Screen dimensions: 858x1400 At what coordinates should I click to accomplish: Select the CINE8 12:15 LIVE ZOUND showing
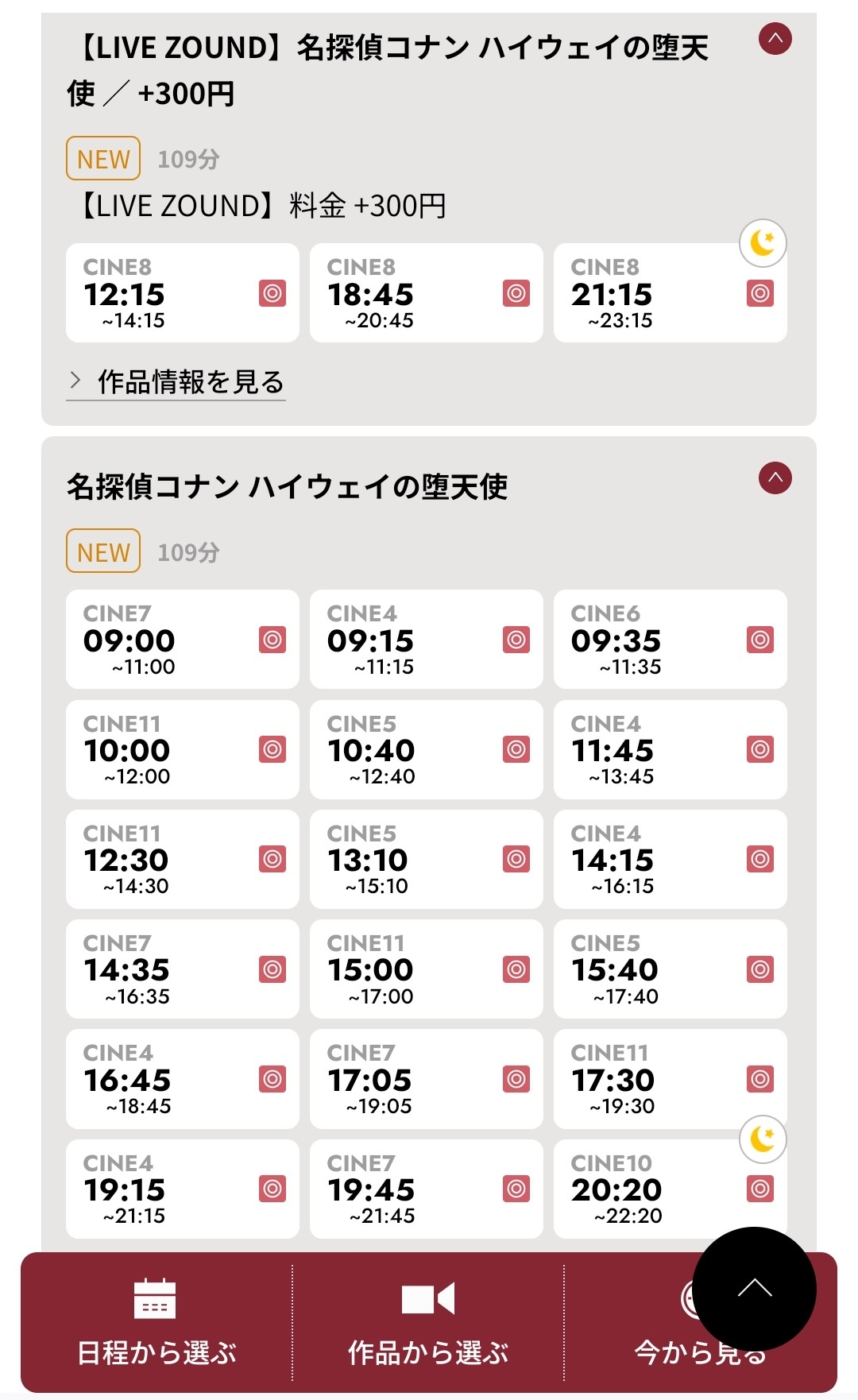pos(183,293)
